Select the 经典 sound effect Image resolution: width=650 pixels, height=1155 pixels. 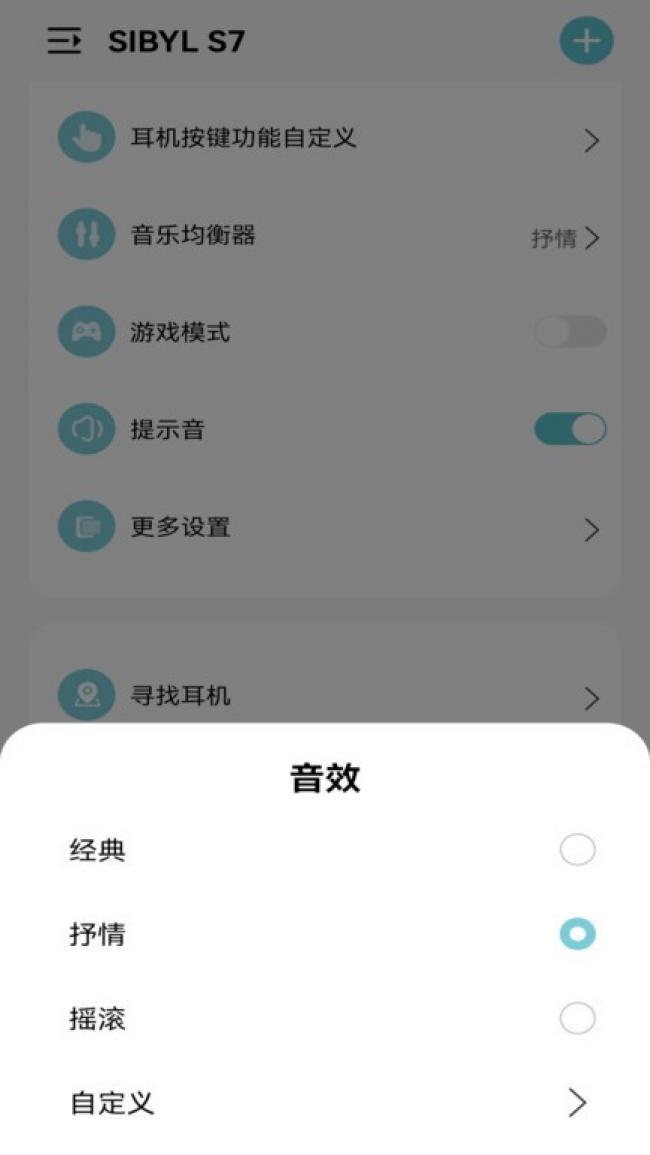coord(325,850)
